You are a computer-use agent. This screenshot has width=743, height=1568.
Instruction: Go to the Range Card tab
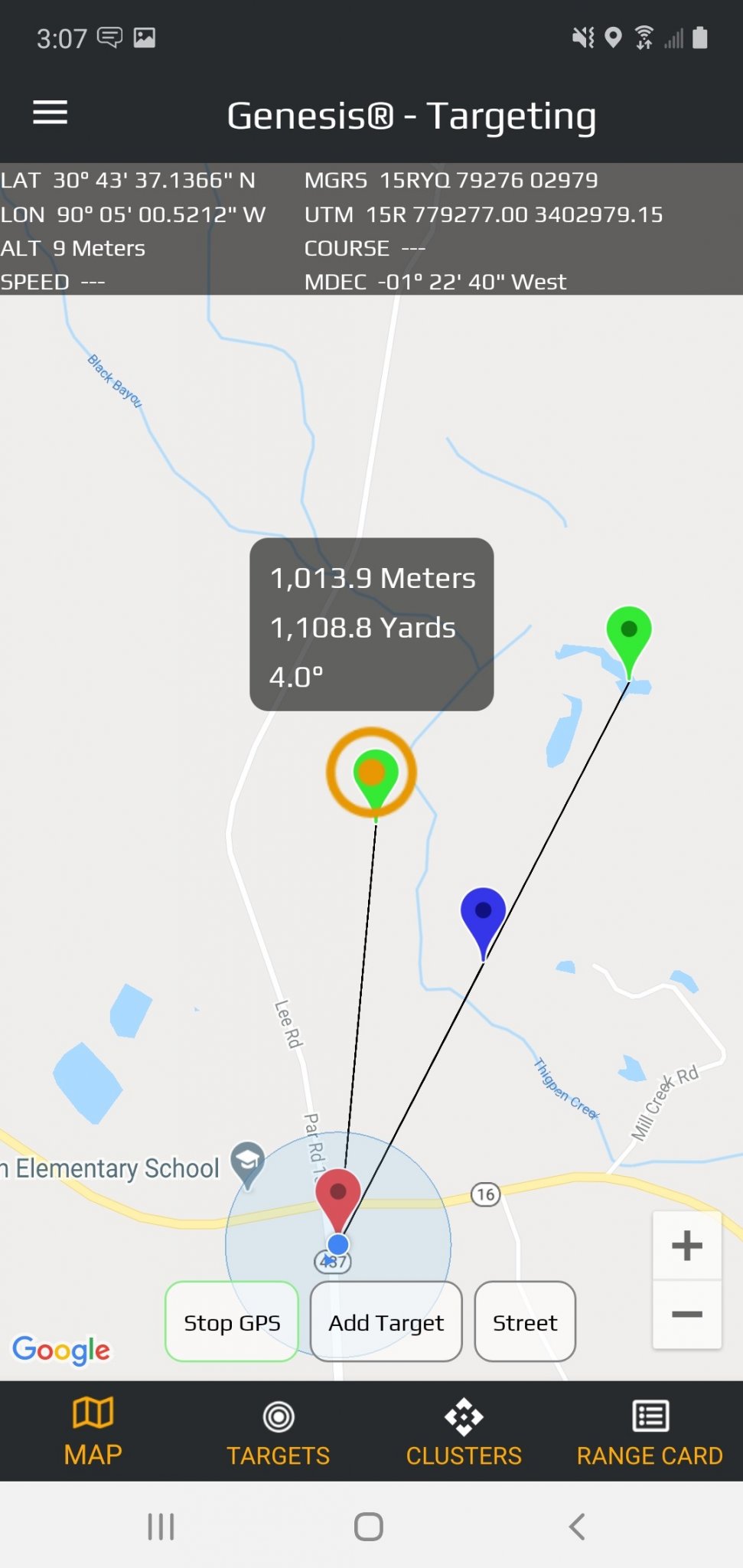pos(650,1433)
